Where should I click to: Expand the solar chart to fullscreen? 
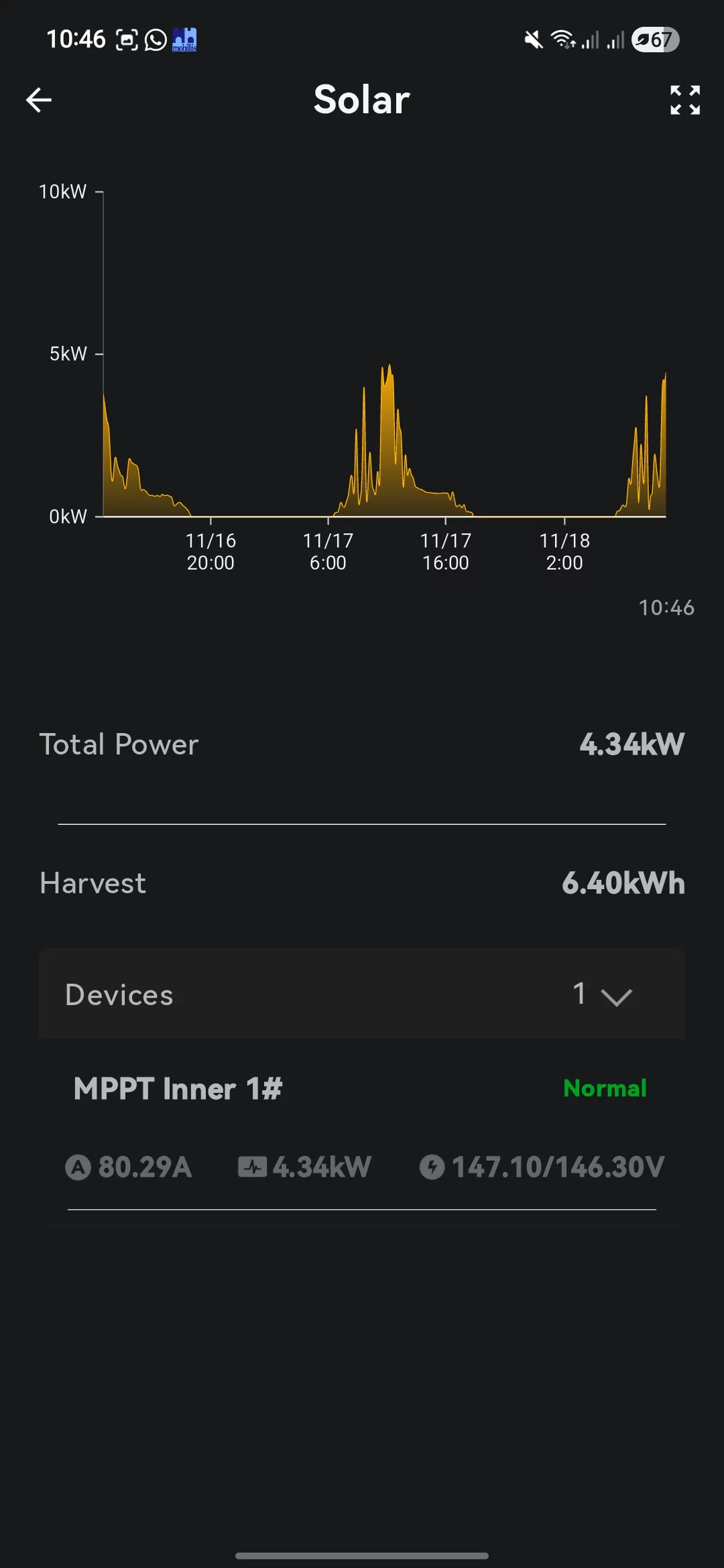(684, 101)
